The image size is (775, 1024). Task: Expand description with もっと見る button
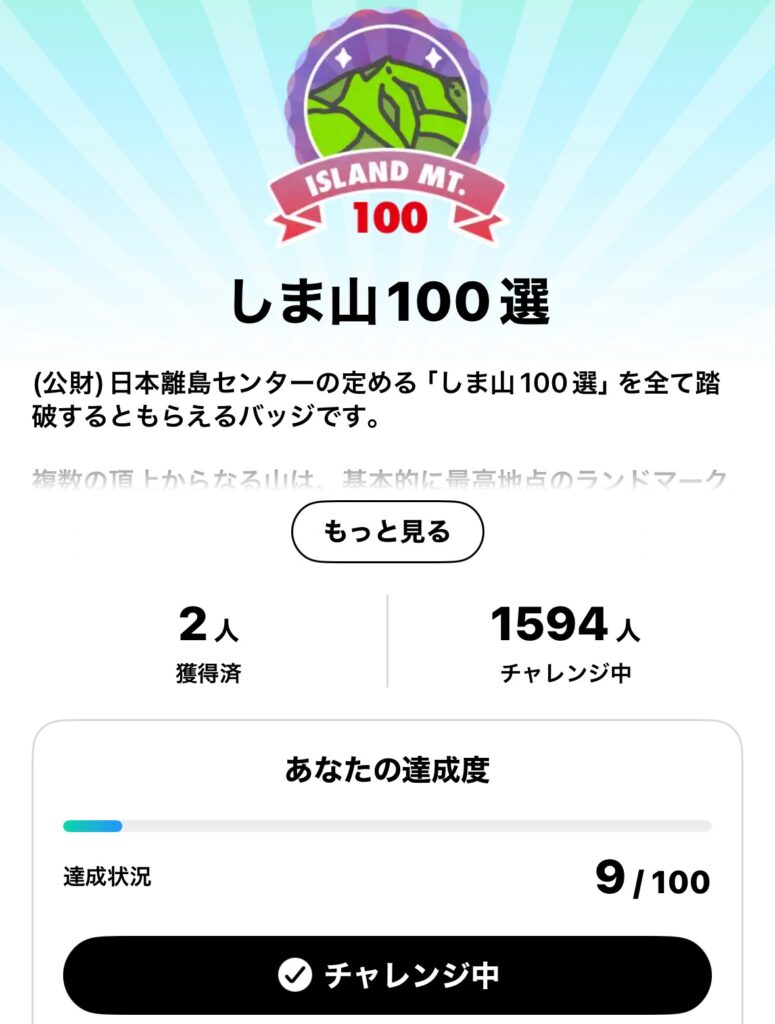(387, 532)
